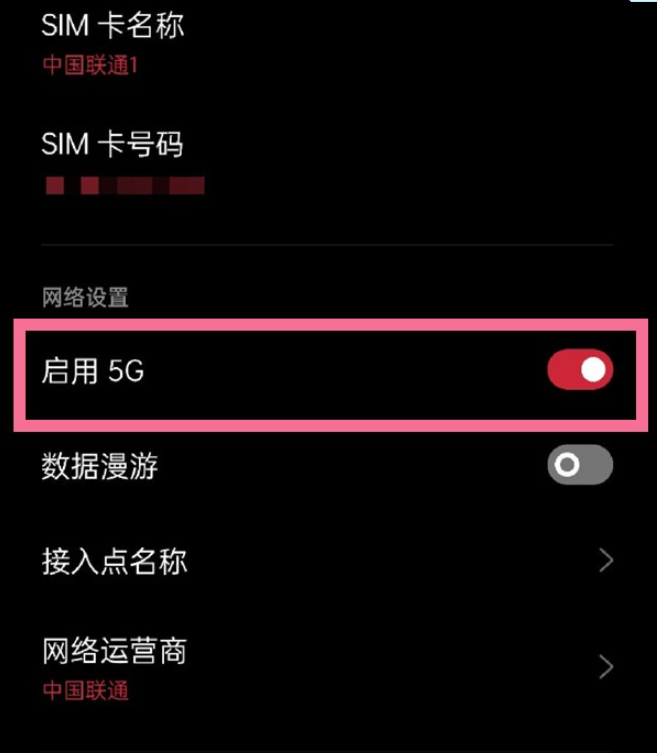658x753 pixels.
Task: Turn off the 启用 5G switch
Action: [x=580, y=371]
